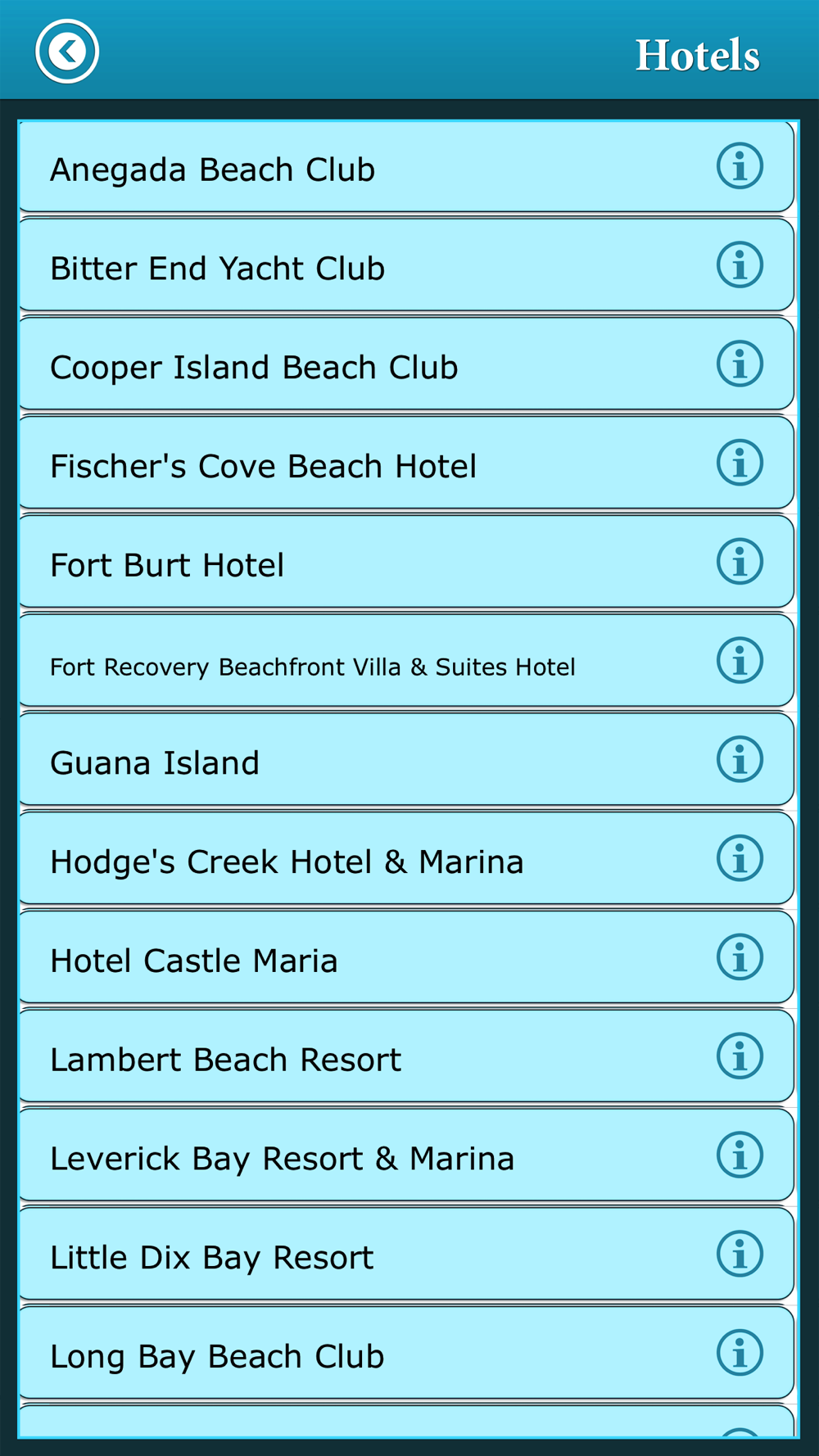Image resolution: width=819 pixels, height=1456 pixels.
Task: Open Leverick Bay Resort & Marina
Action: tap(406, 1155)
